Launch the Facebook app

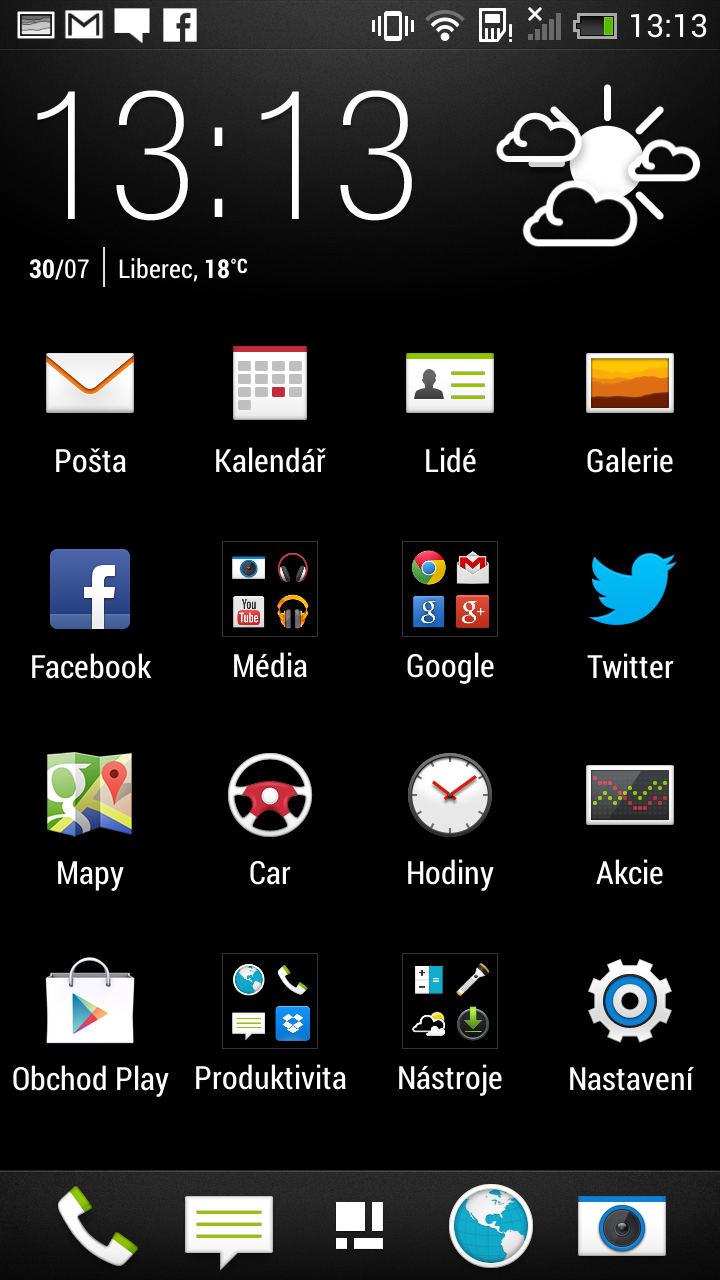click(x=90, y=589)
